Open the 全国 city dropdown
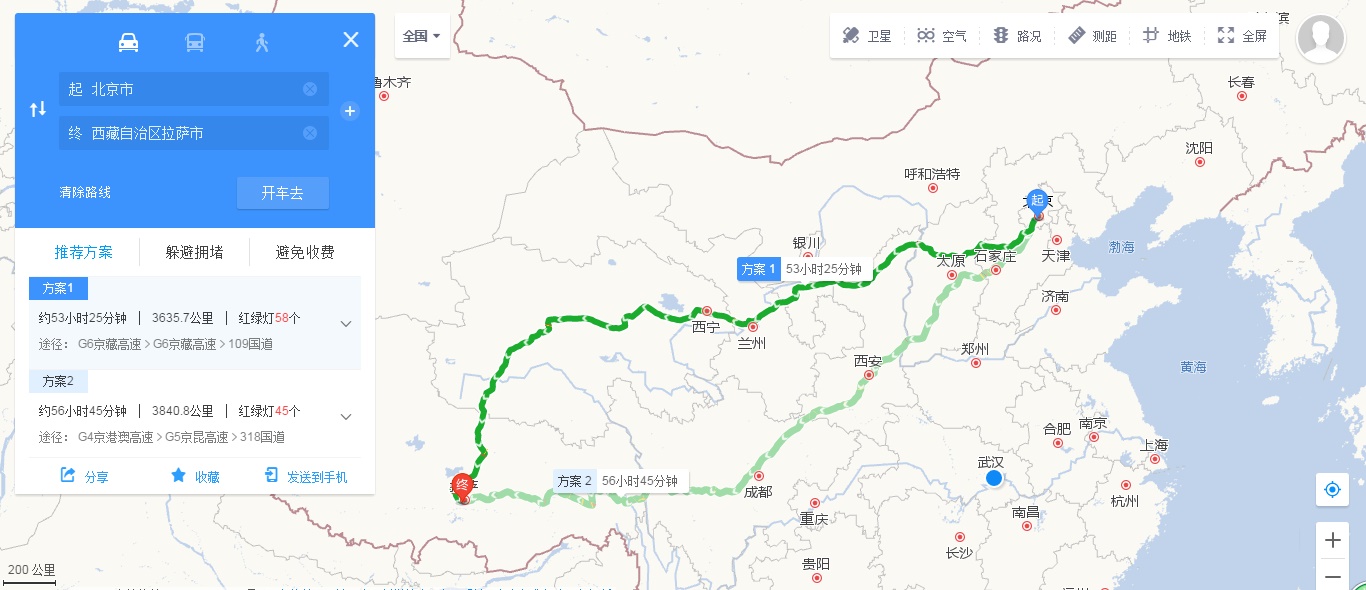1366x590 pixels. (421, 36)
